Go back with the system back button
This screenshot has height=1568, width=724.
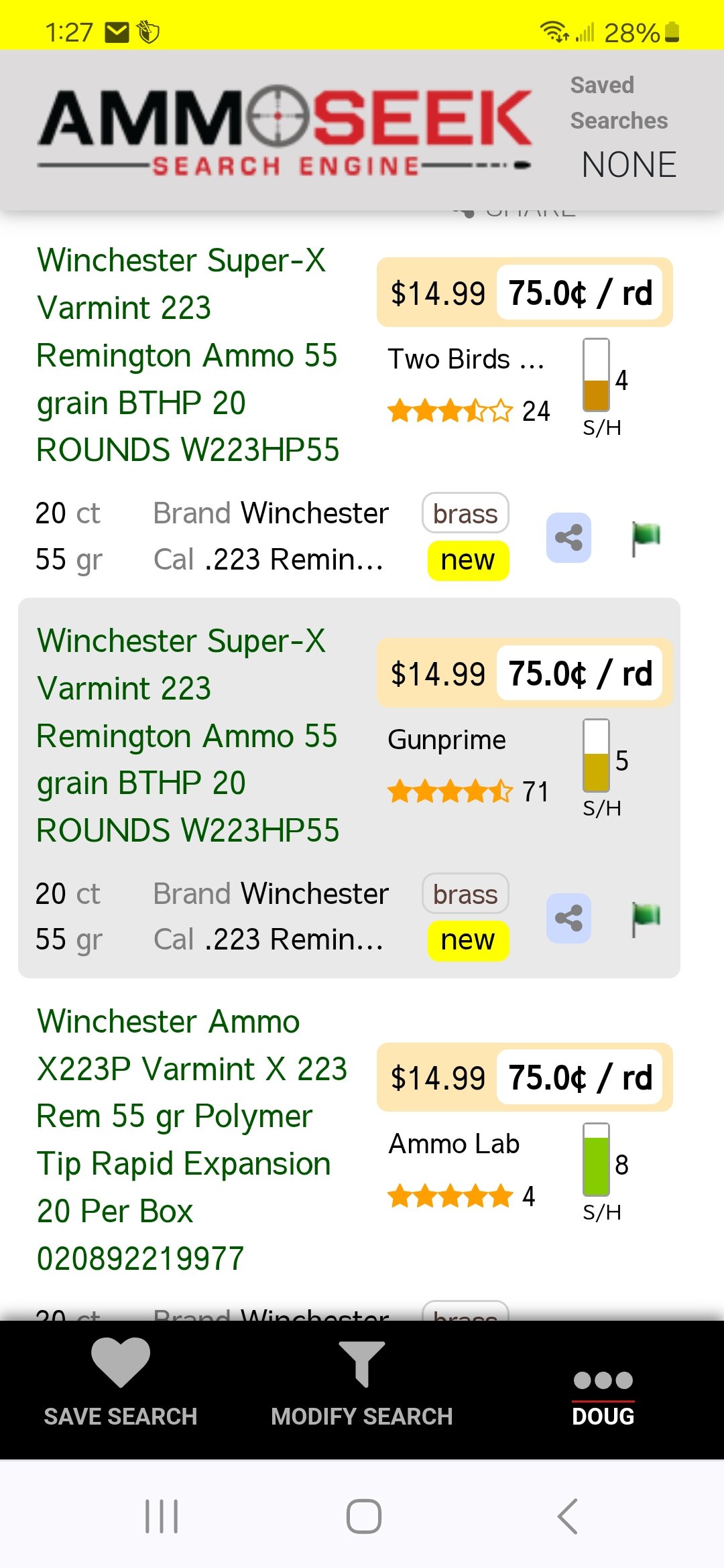click(x=567, y=1516)
